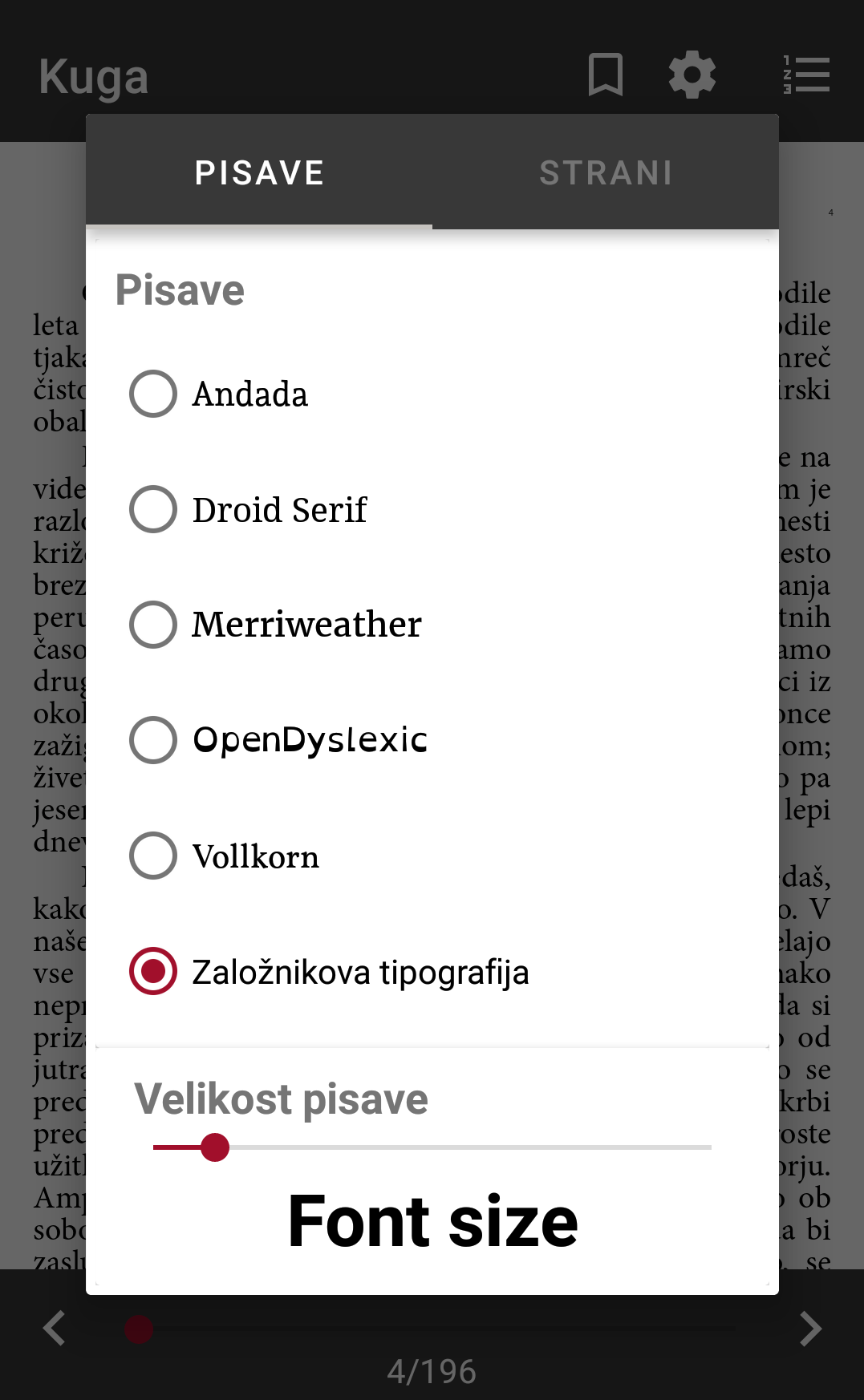Open the table of contents icon
This screenshot has height=1400, width=864.
point(806,74)
